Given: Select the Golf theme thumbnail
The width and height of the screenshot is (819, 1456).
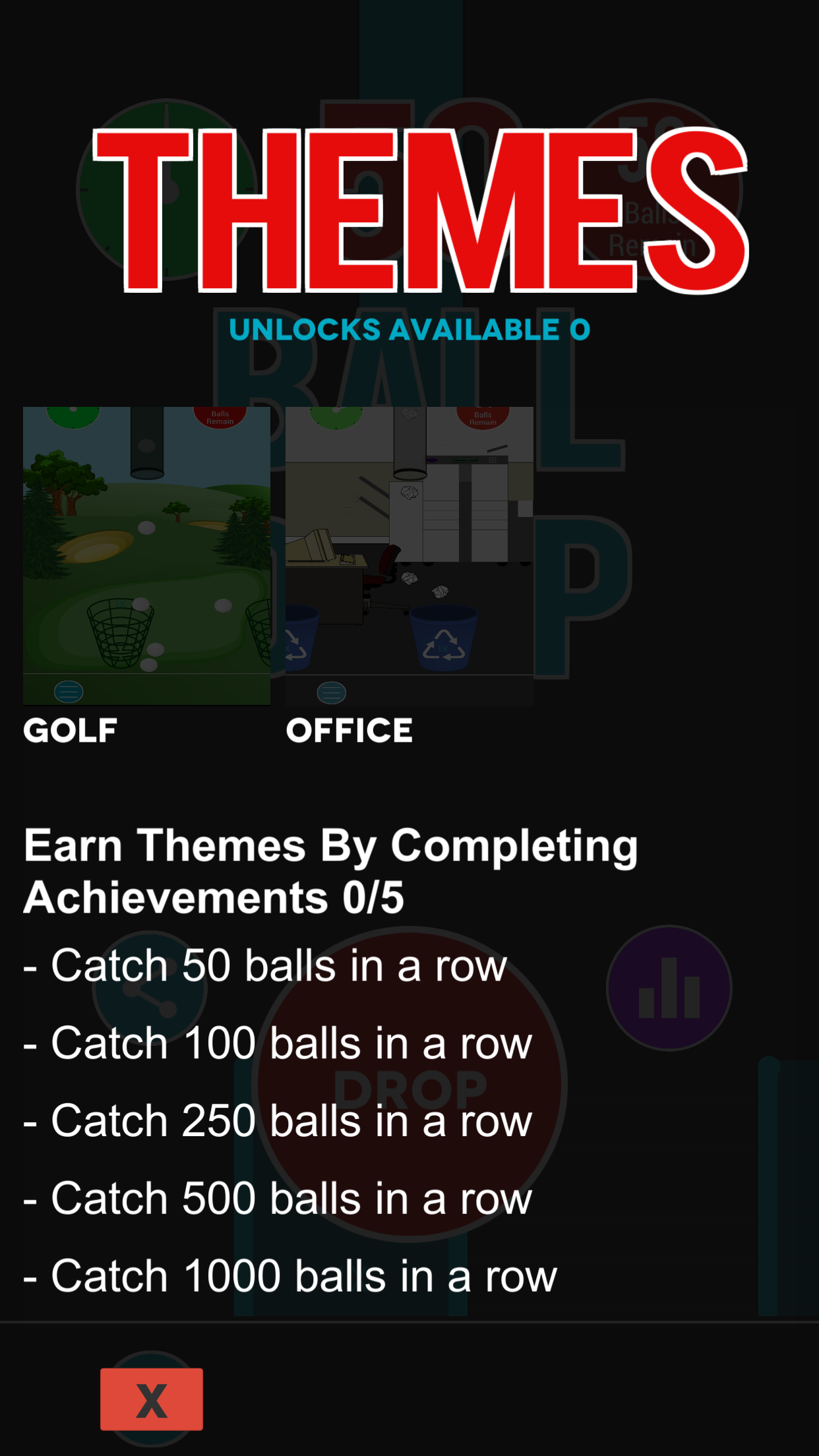Looking at the screenshot, I should (x=146, y=556).
